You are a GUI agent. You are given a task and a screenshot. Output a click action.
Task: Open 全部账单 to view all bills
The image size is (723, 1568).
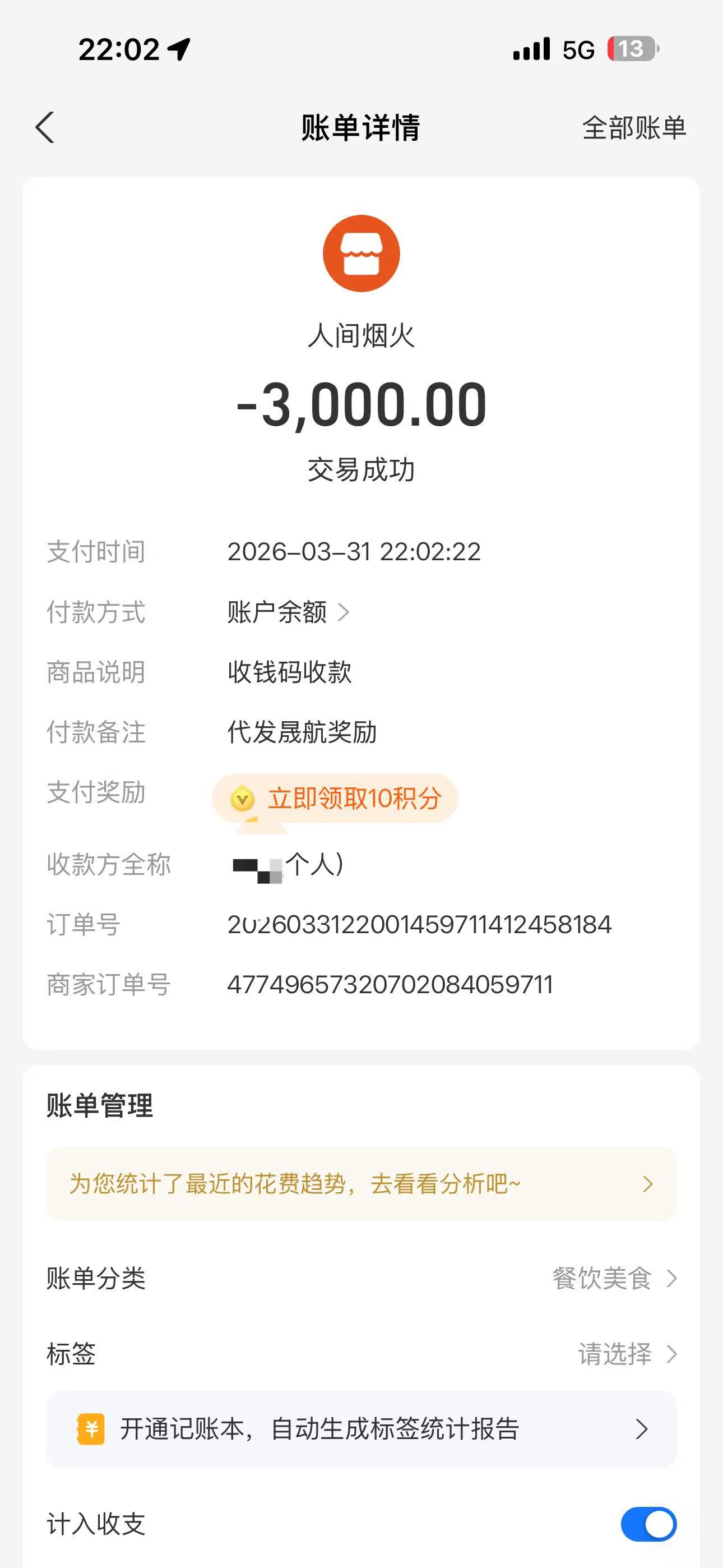point(633,128)
